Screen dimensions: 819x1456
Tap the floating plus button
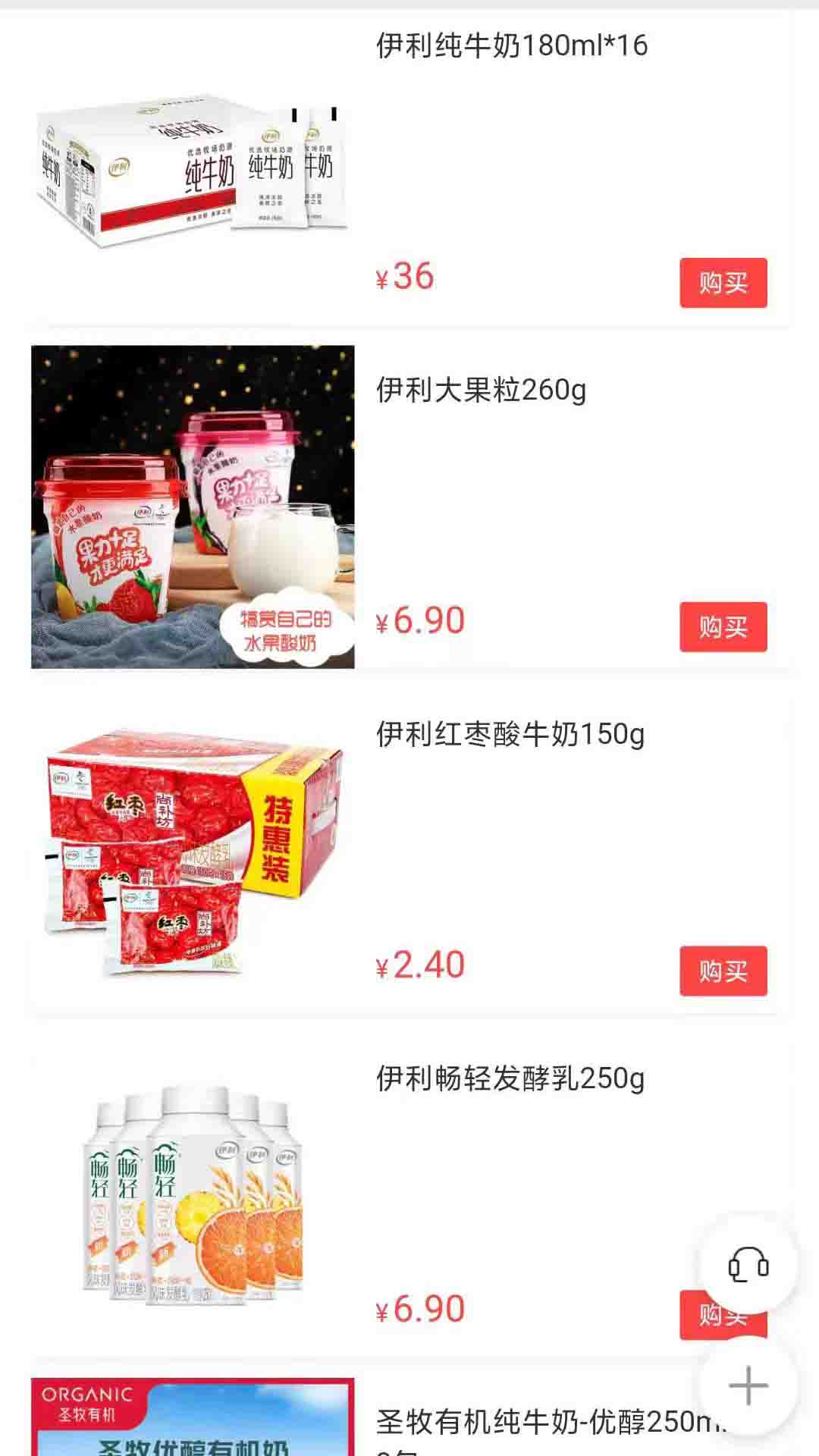(748, 1385)
